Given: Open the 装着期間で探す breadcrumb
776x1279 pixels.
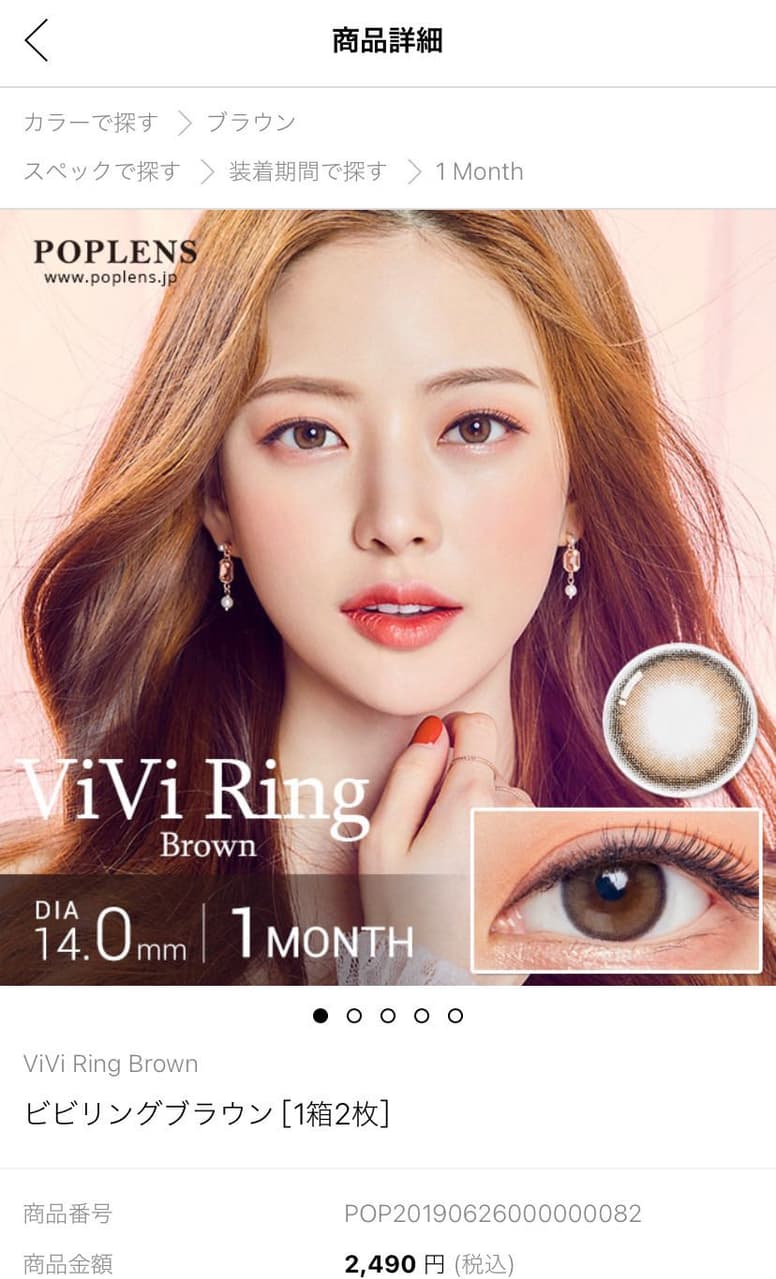Looking at the screenshot, I should point(308,172).
